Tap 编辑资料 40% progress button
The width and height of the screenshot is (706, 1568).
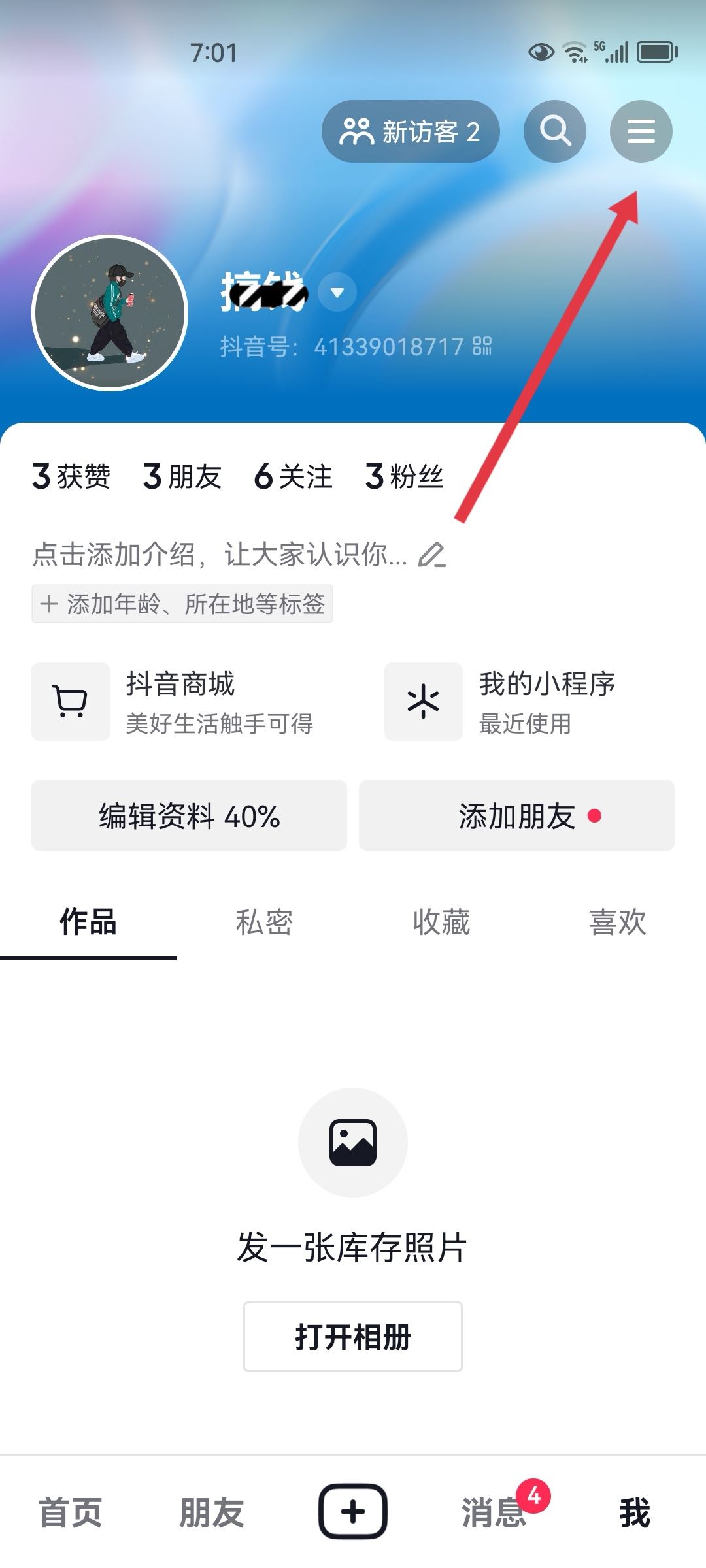[x=188, y=815]
